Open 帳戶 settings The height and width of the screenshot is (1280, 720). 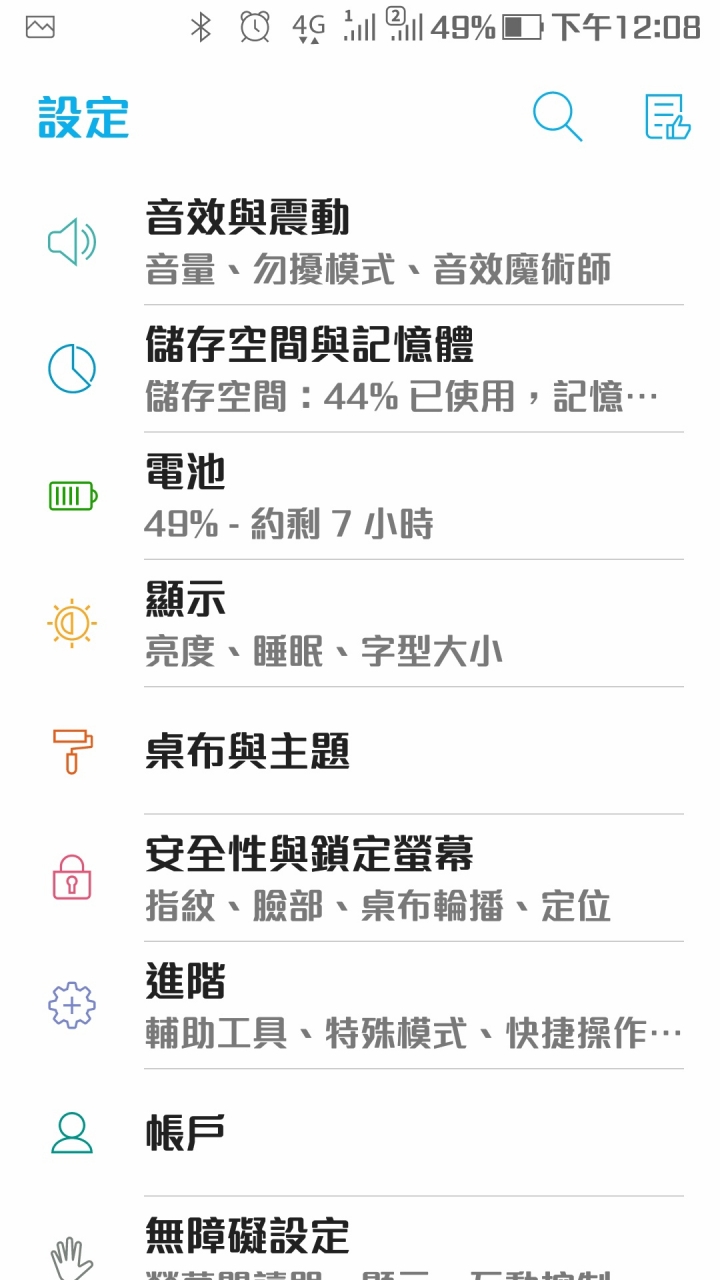click(360, 1132)
